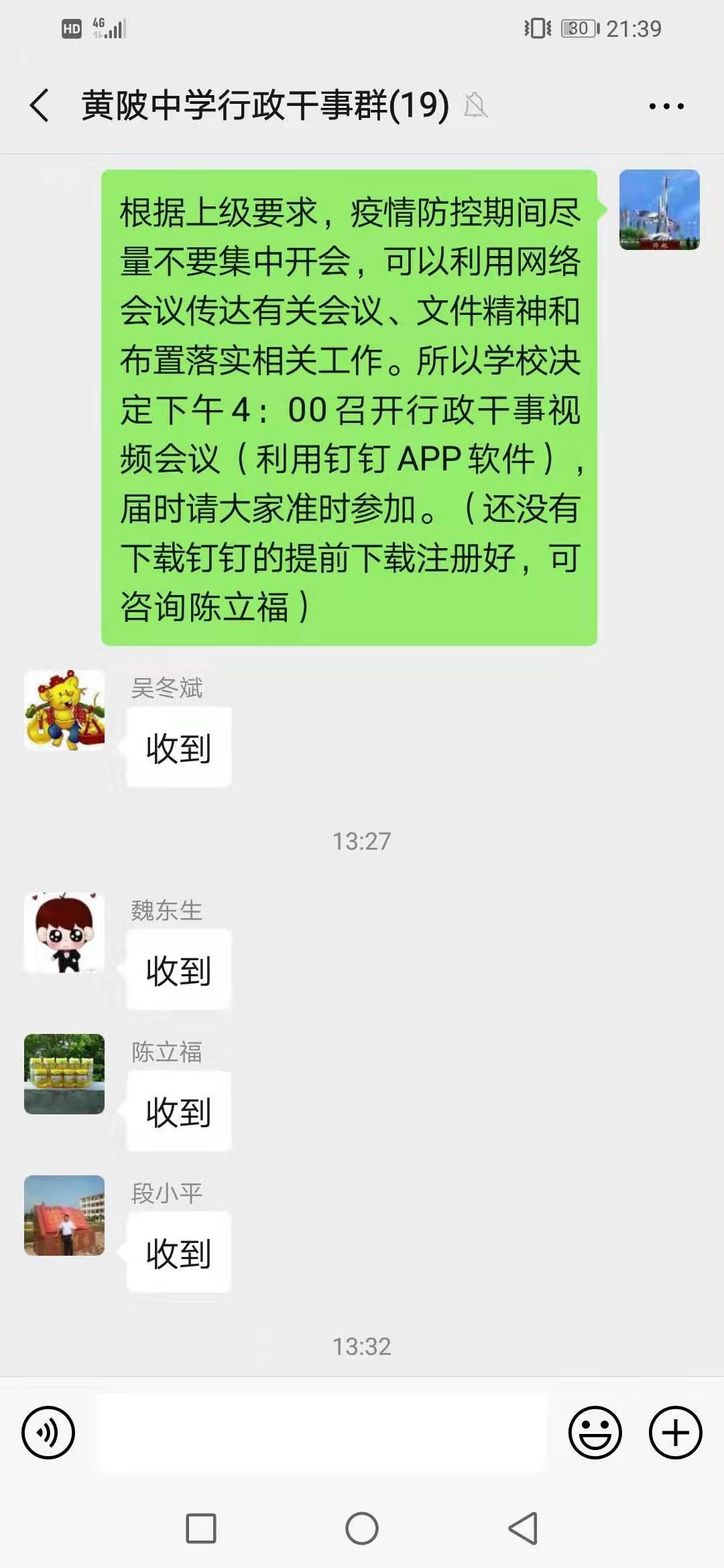Viewport: 724px width, 1568px height.
Task: Tap my own avatar beside the green message
Action: 659,210
